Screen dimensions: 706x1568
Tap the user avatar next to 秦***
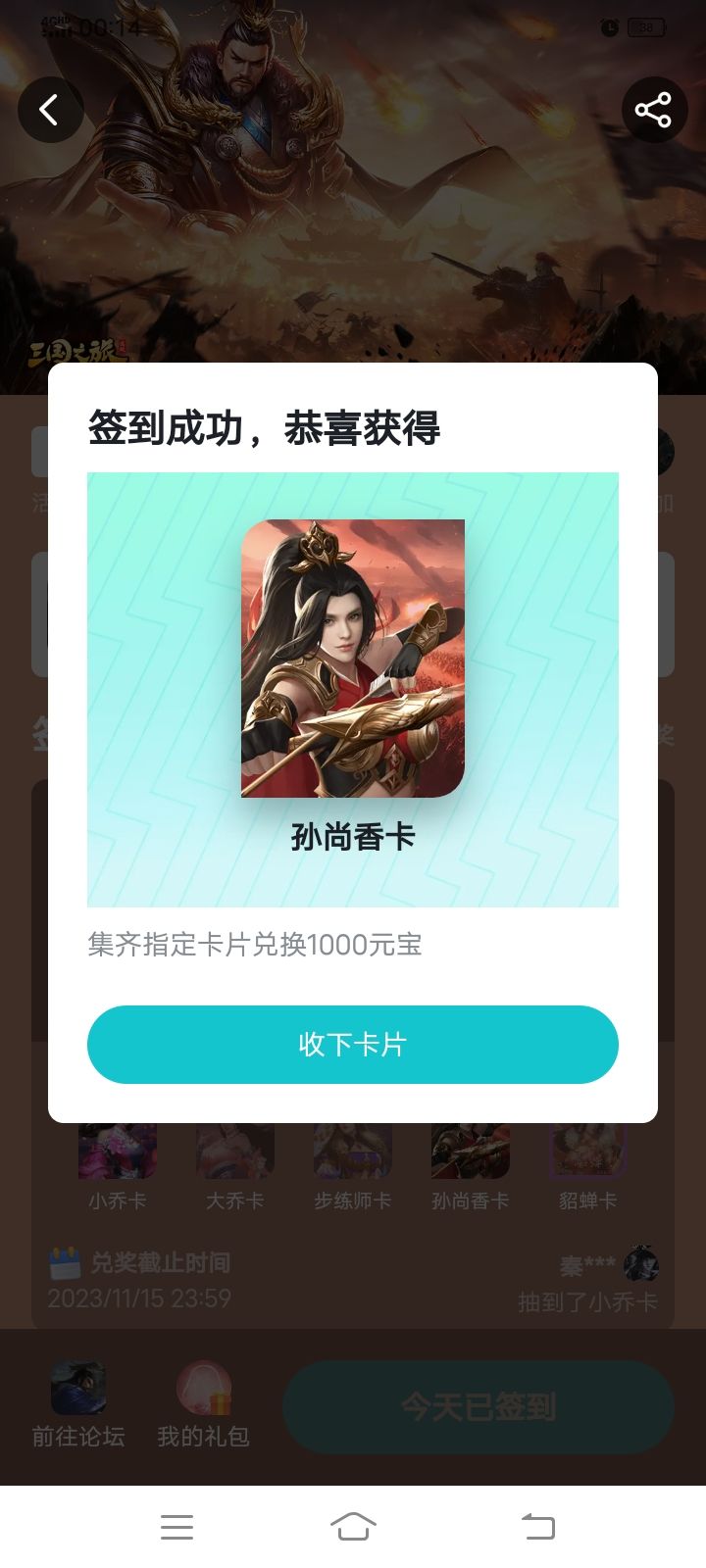click(642, 1268)
